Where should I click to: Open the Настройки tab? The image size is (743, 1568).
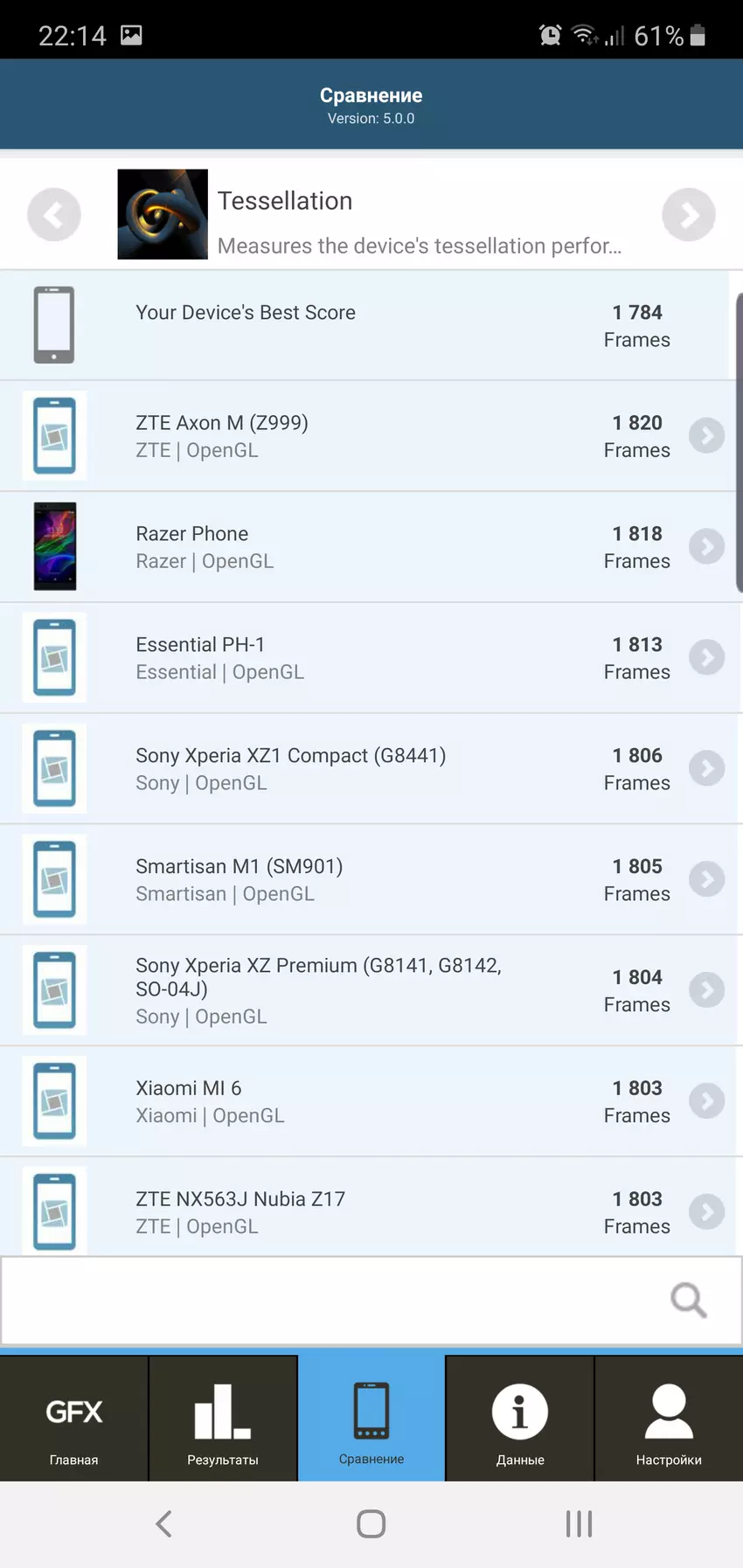click(x=669, y=1419)
